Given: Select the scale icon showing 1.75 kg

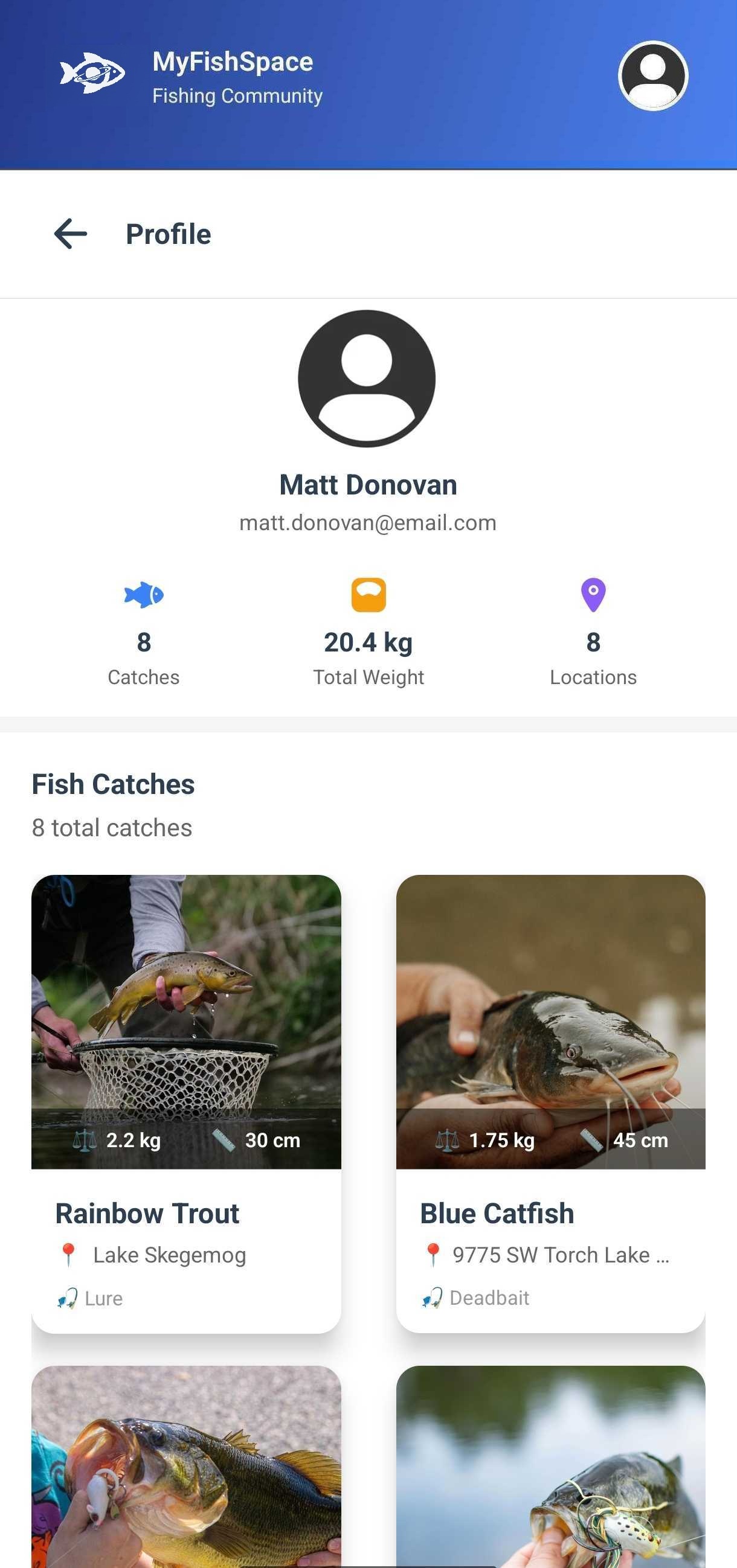Looking at the screenshot, I should click(448, 1141).
